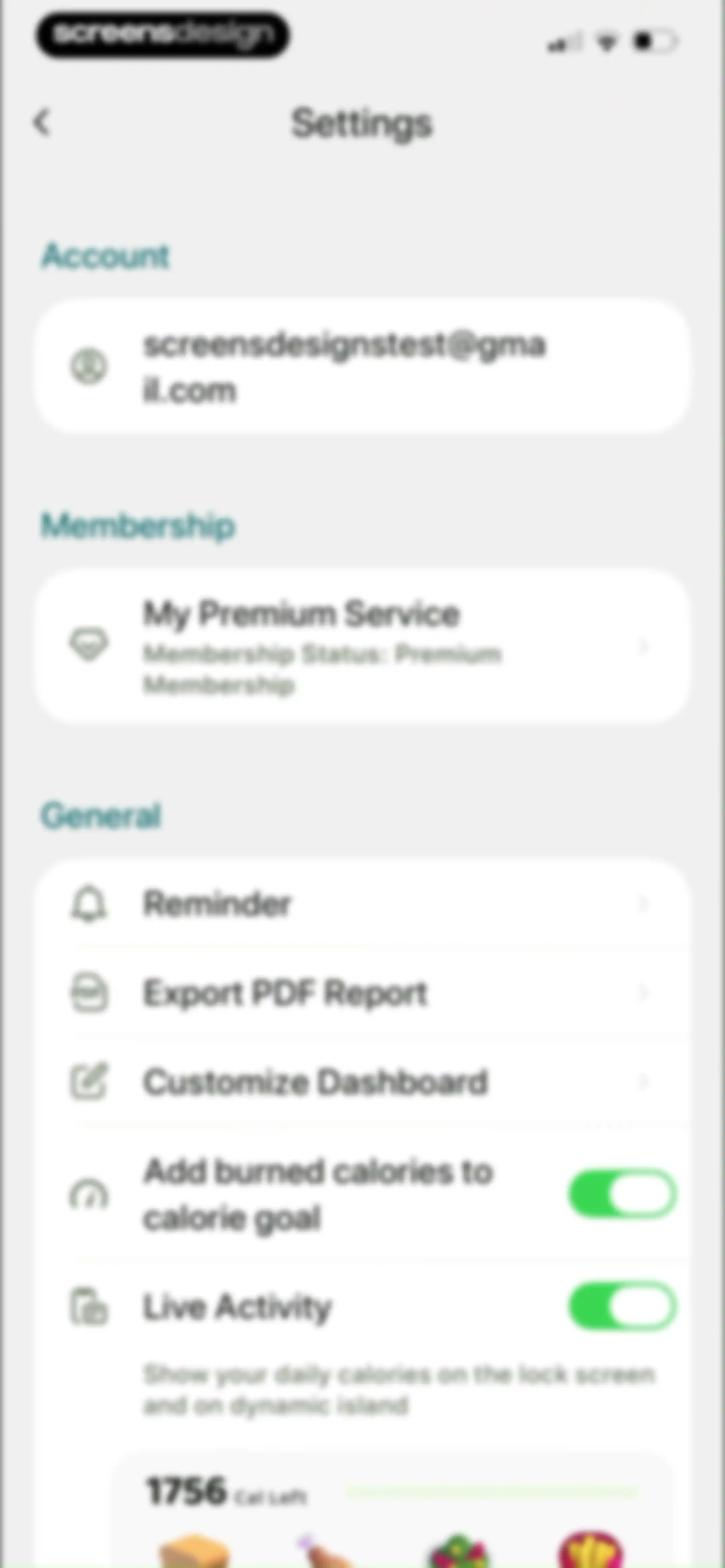725x1568 pixels.
Task: Open Customize Dashboard
Action: click(362, 1082)
